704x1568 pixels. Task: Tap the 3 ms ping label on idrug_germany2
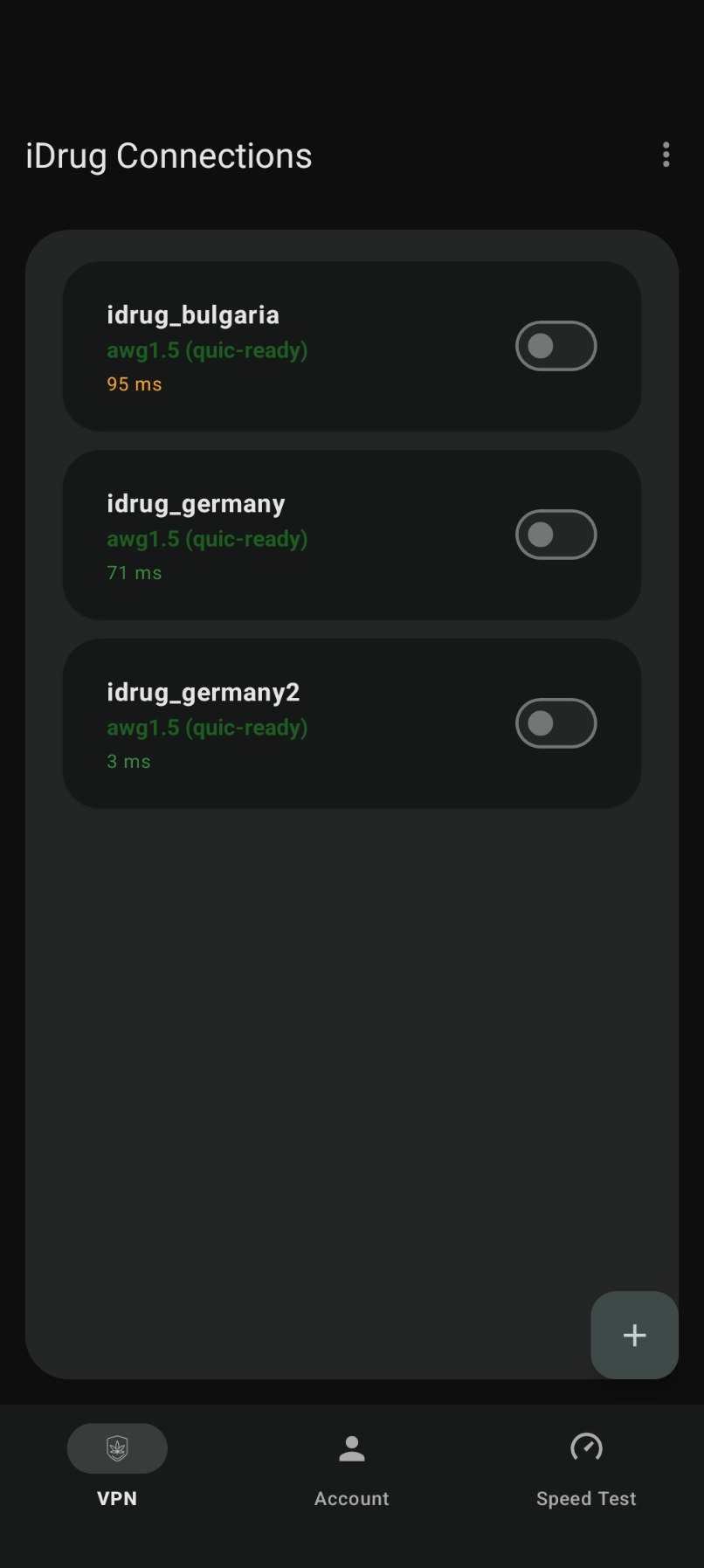(x=128, y=761)
